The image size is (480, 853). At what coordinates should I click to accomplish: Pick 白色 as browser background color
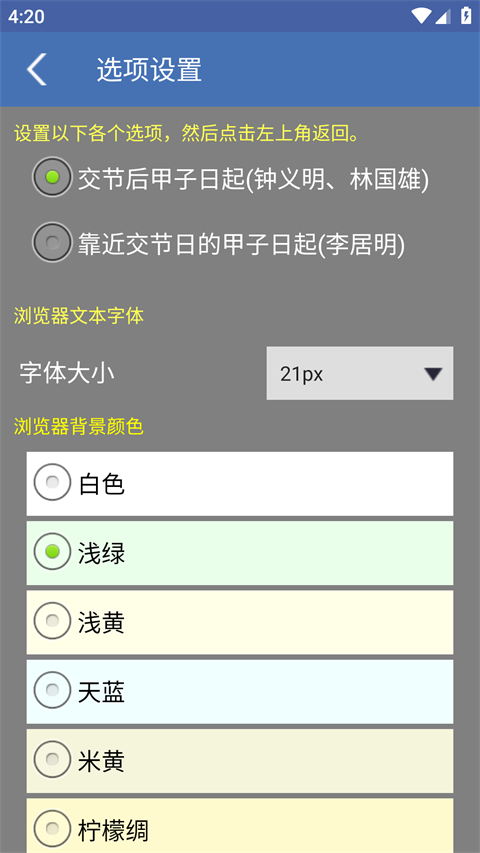[240, 484]
